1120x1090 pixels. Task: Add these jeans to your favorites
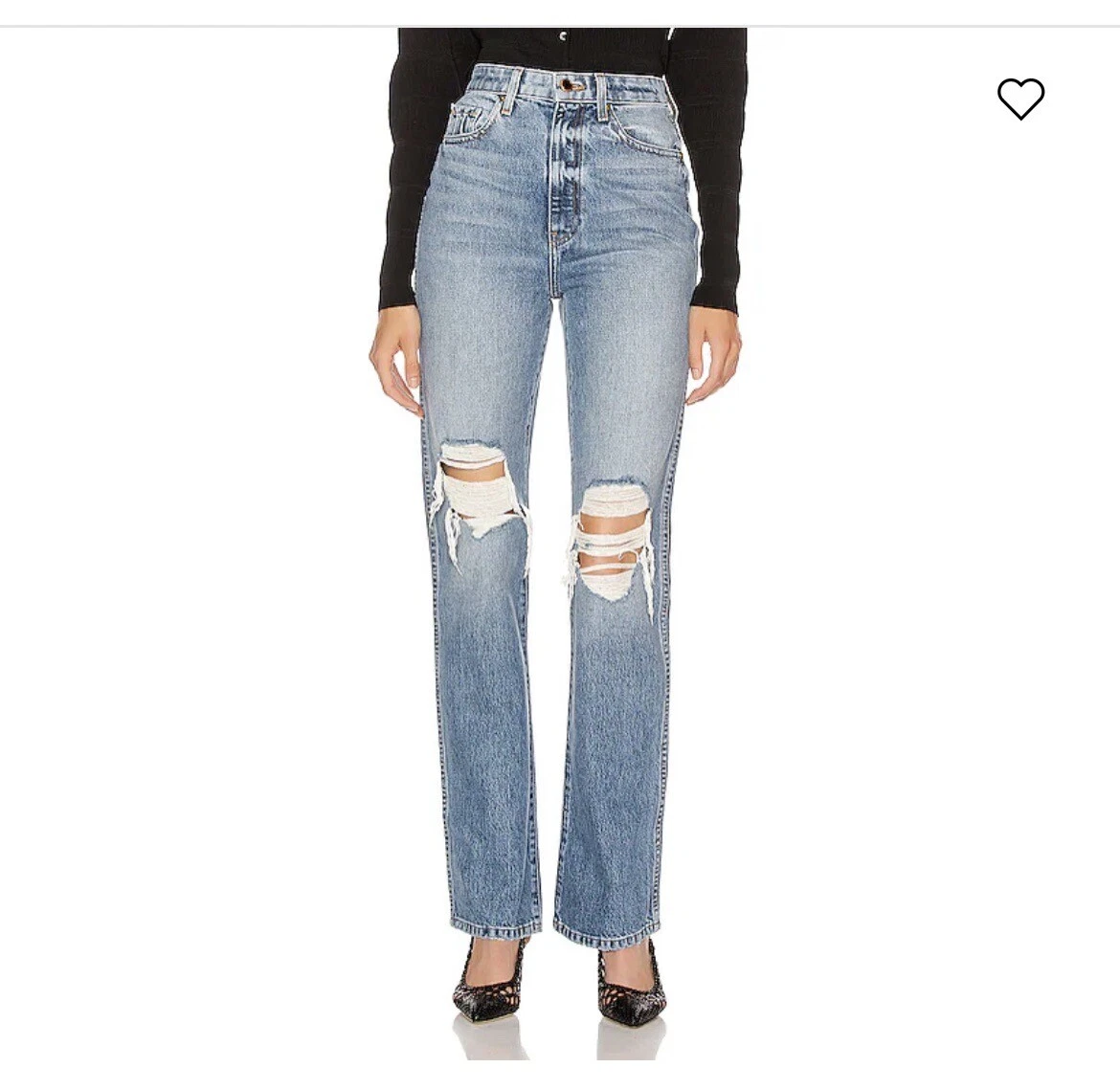coord(1020,99)
